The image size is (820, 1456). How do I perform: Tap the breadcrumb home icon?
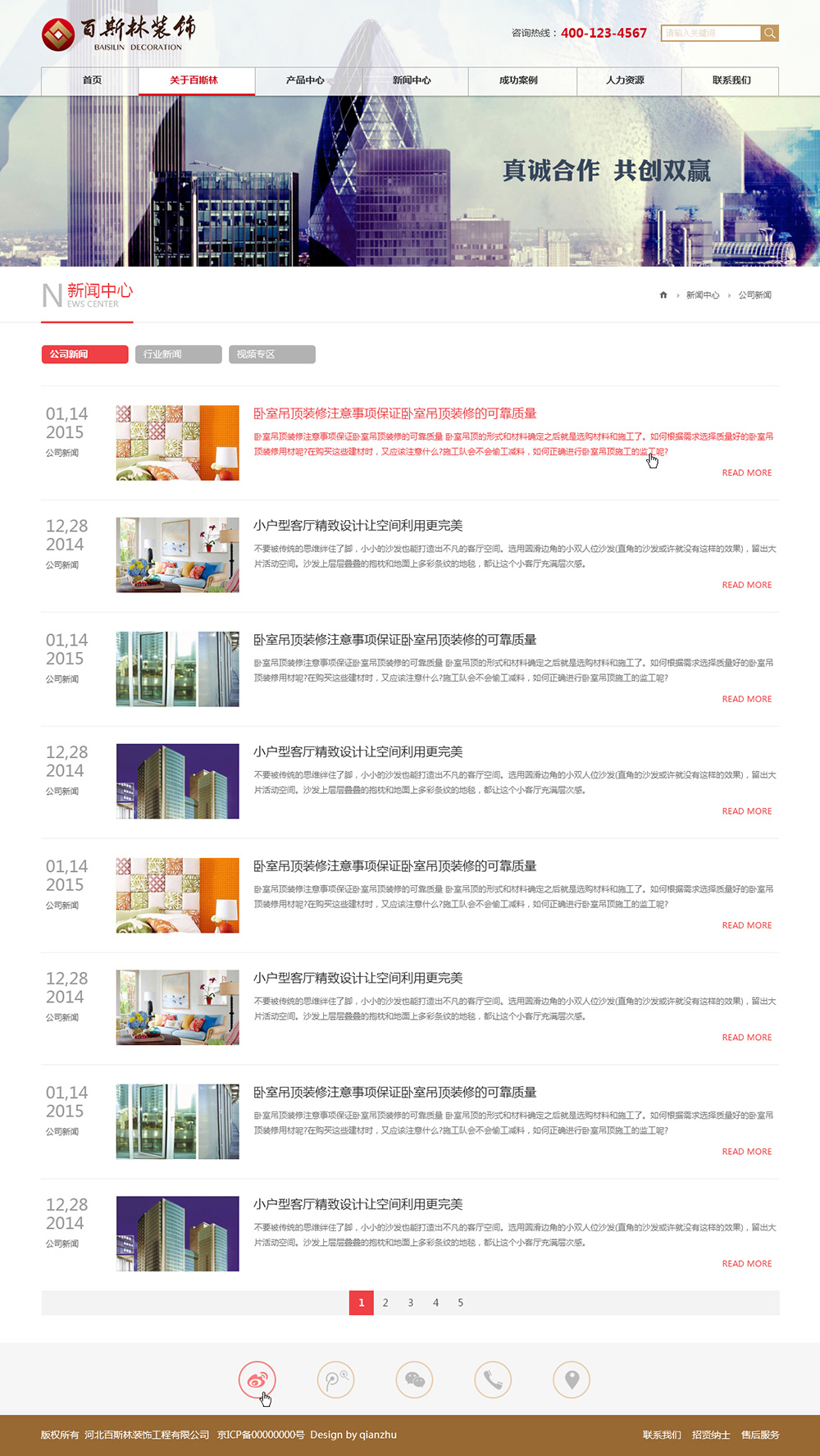click(663, 295)
